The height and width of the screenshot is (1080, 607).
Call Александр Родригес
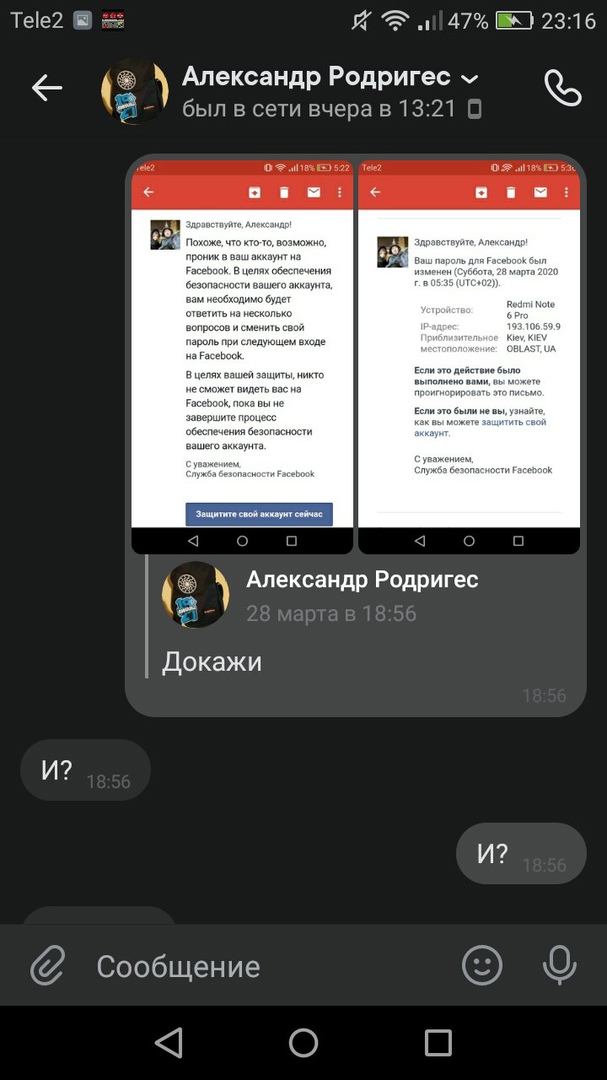[562, 88]
